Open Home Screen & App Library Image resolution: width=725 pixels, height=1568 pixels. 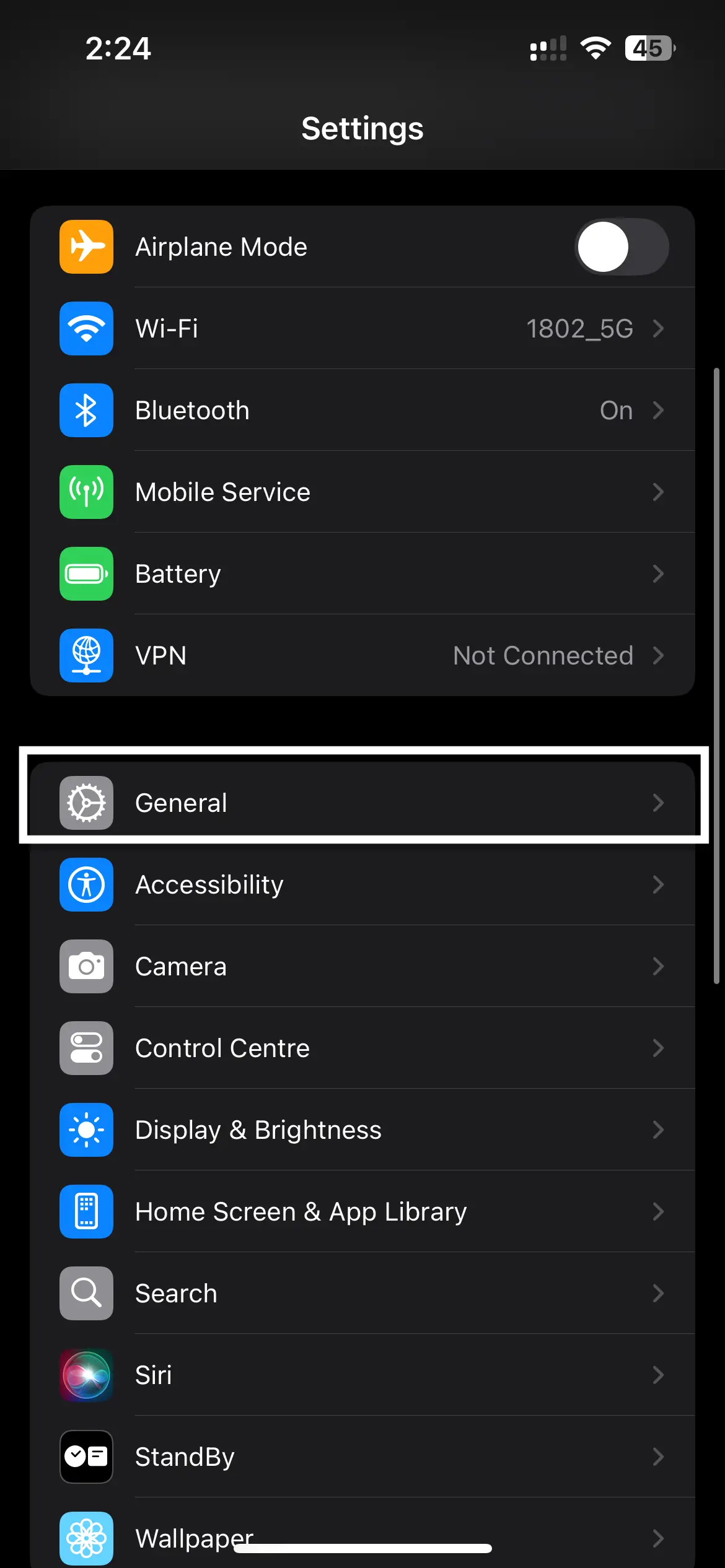362,1211
